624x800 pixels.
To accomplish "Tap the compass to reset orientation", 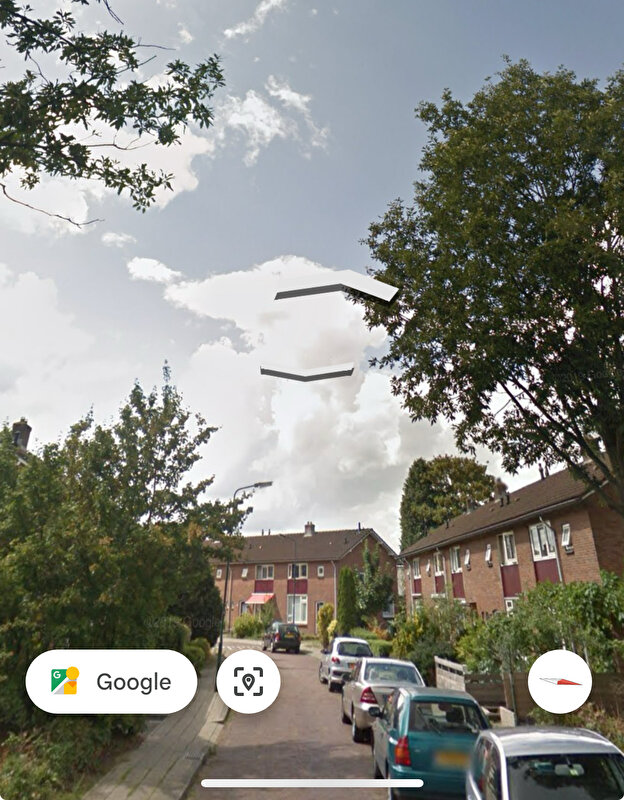I will coord(560,682).
